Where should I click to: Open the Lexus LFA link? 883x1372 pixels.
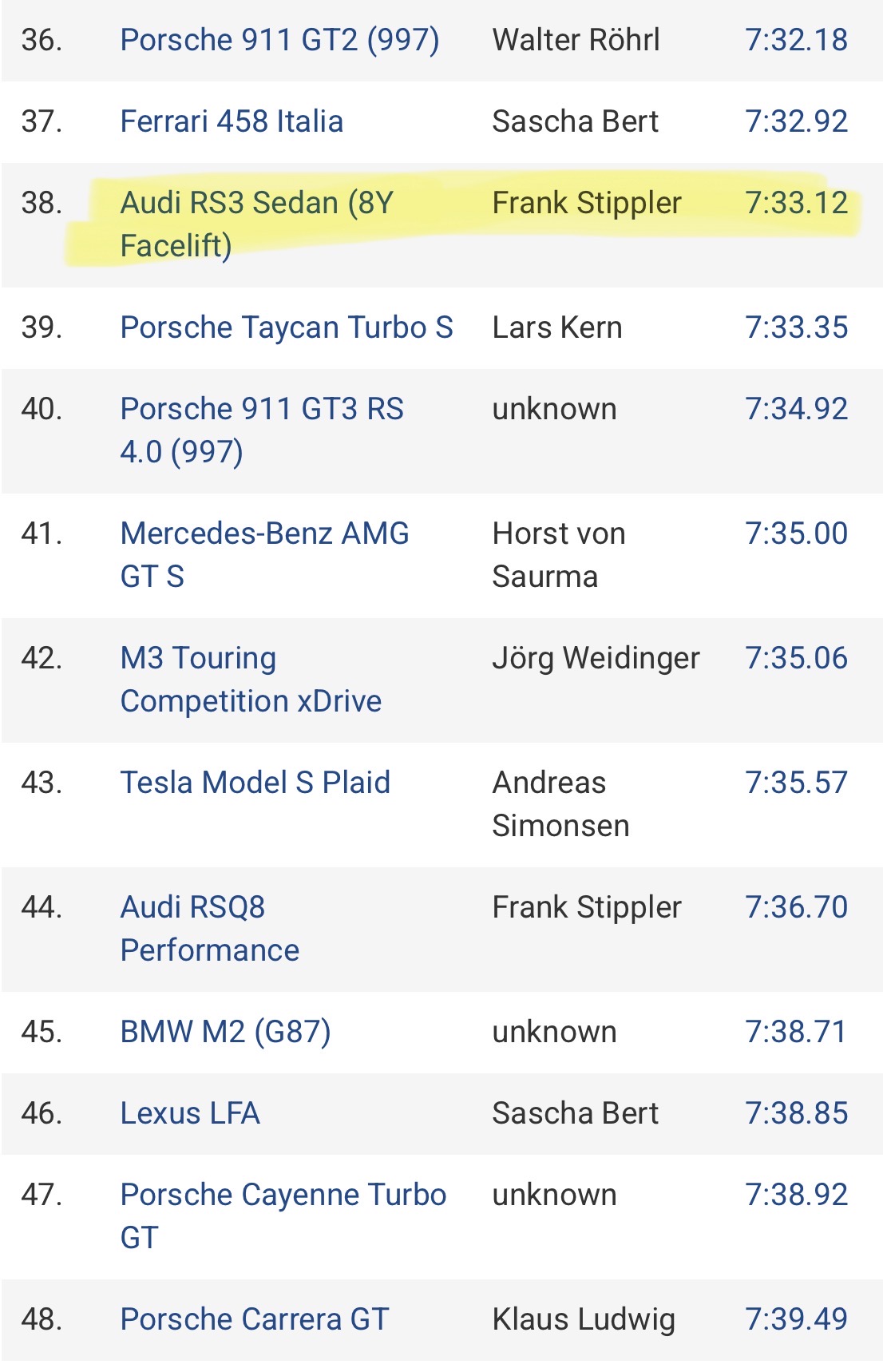point(190,1113)
